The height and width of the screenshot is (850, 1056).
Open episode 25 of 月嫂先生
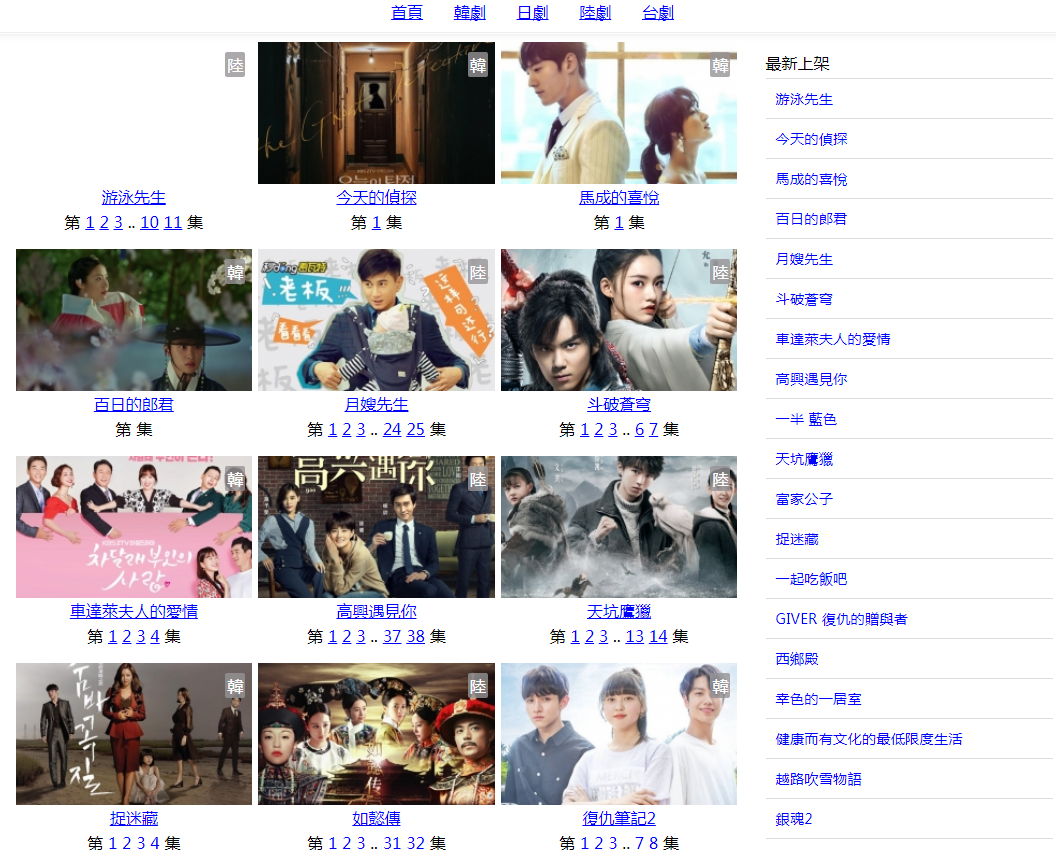[x=416, y=430]
